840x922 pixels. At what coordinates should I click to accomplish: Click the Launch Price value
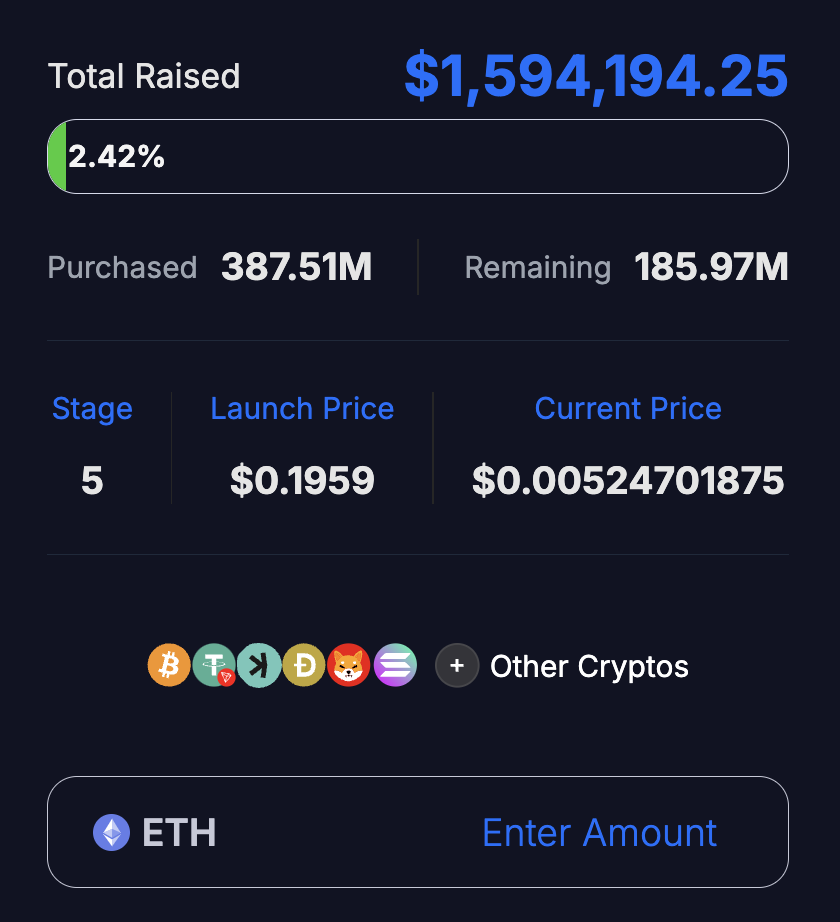point(302,480)
